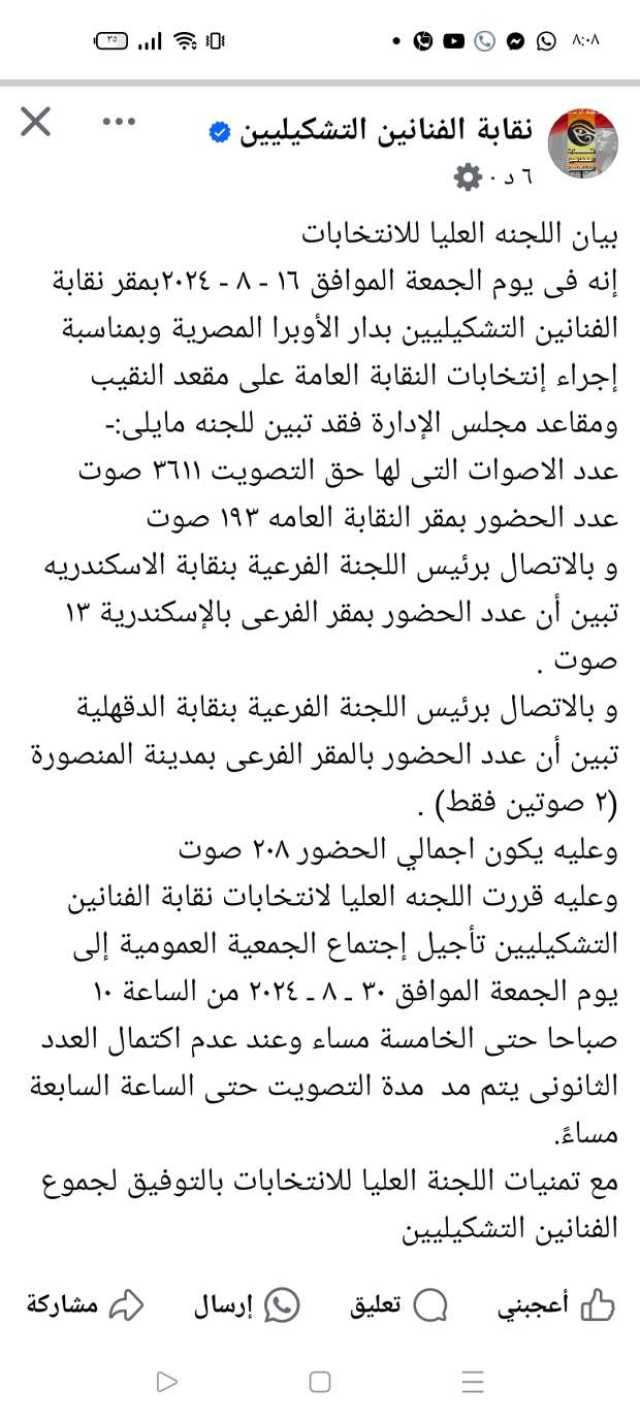
Task: Tap the page profile picture
Action: [x=583, y=144]
